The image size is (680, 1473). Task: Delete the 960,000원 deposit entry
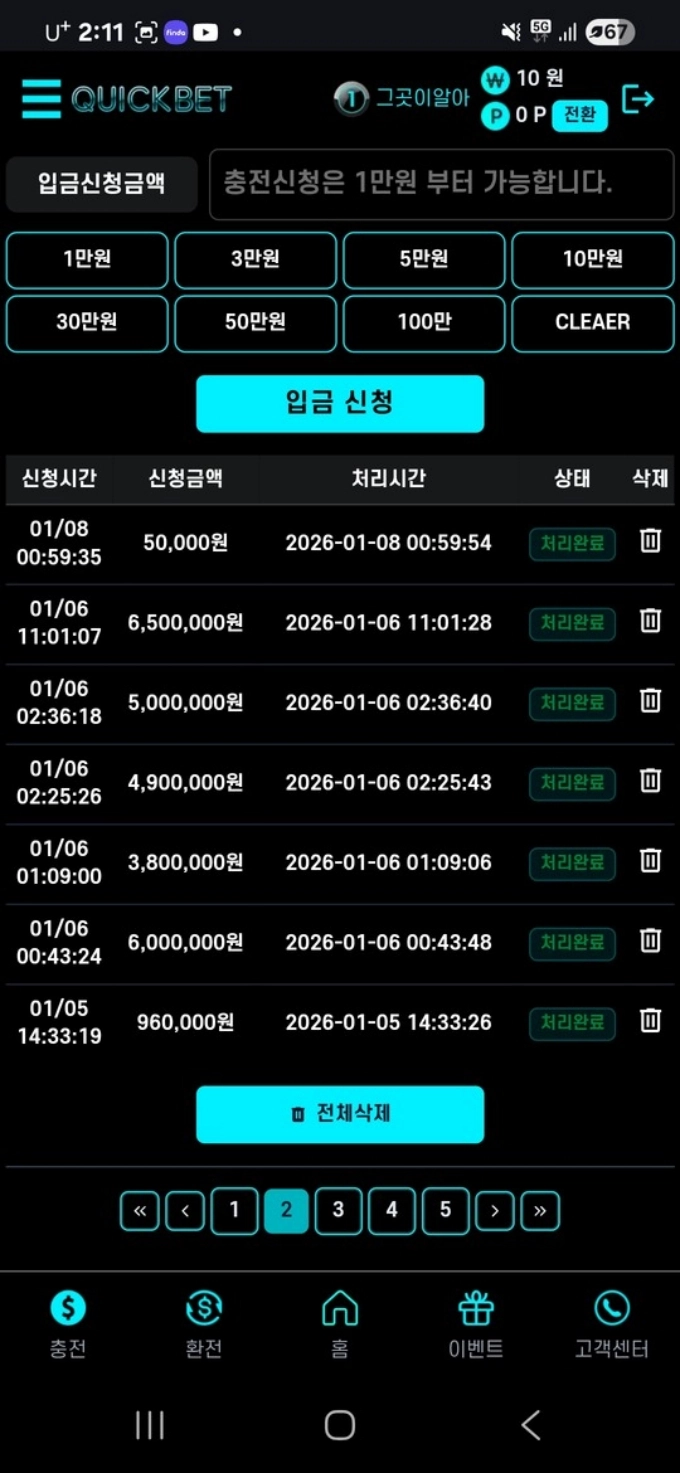point(650,1020)
